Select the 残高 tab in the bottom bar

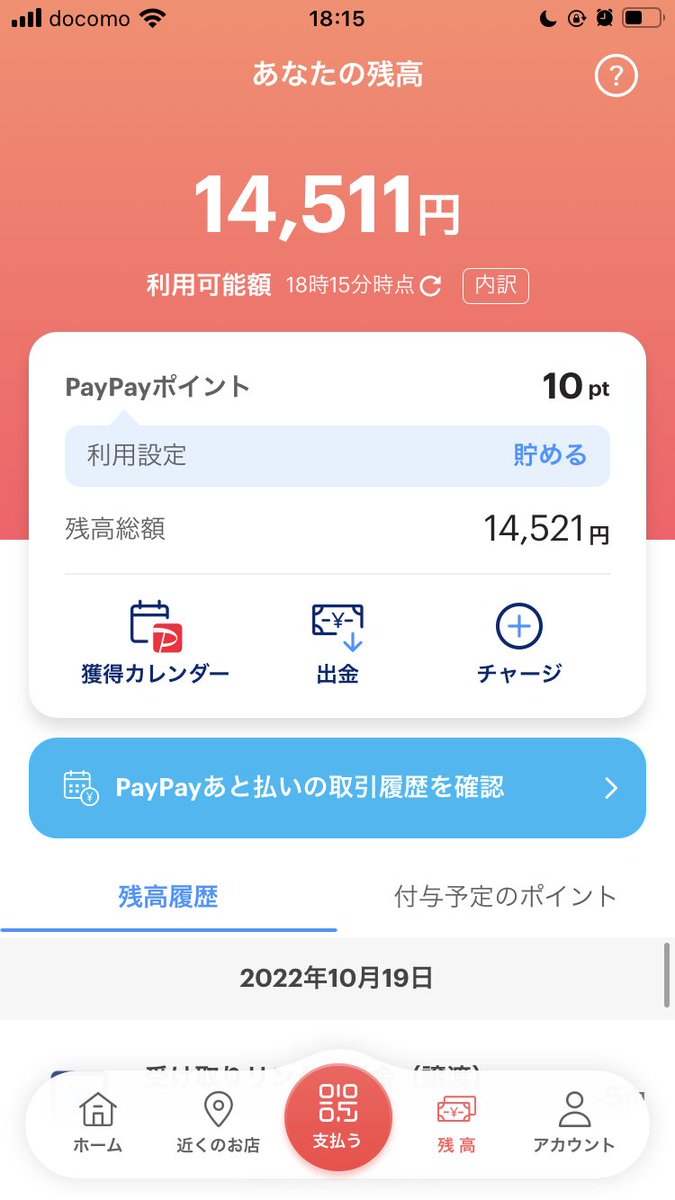[456, 1123]
